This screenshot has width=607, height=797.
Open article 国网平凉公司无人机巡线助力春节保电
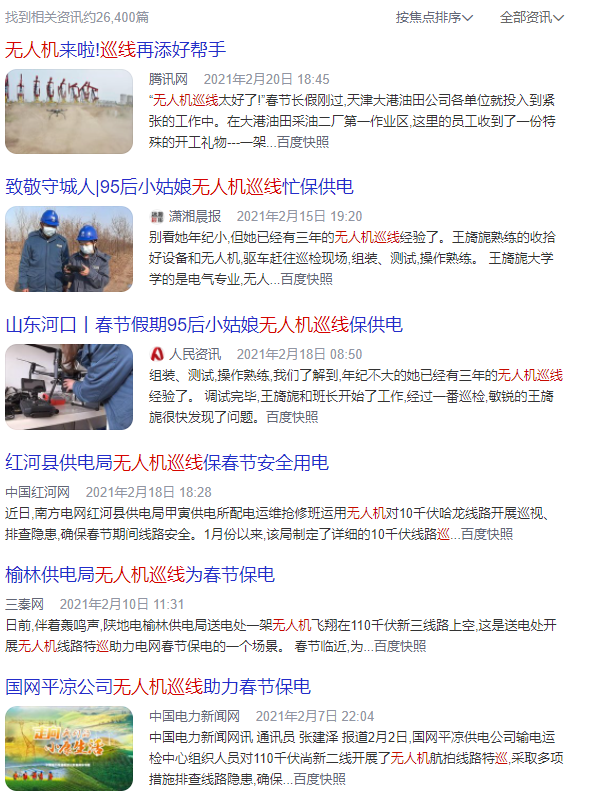point(158,687)
